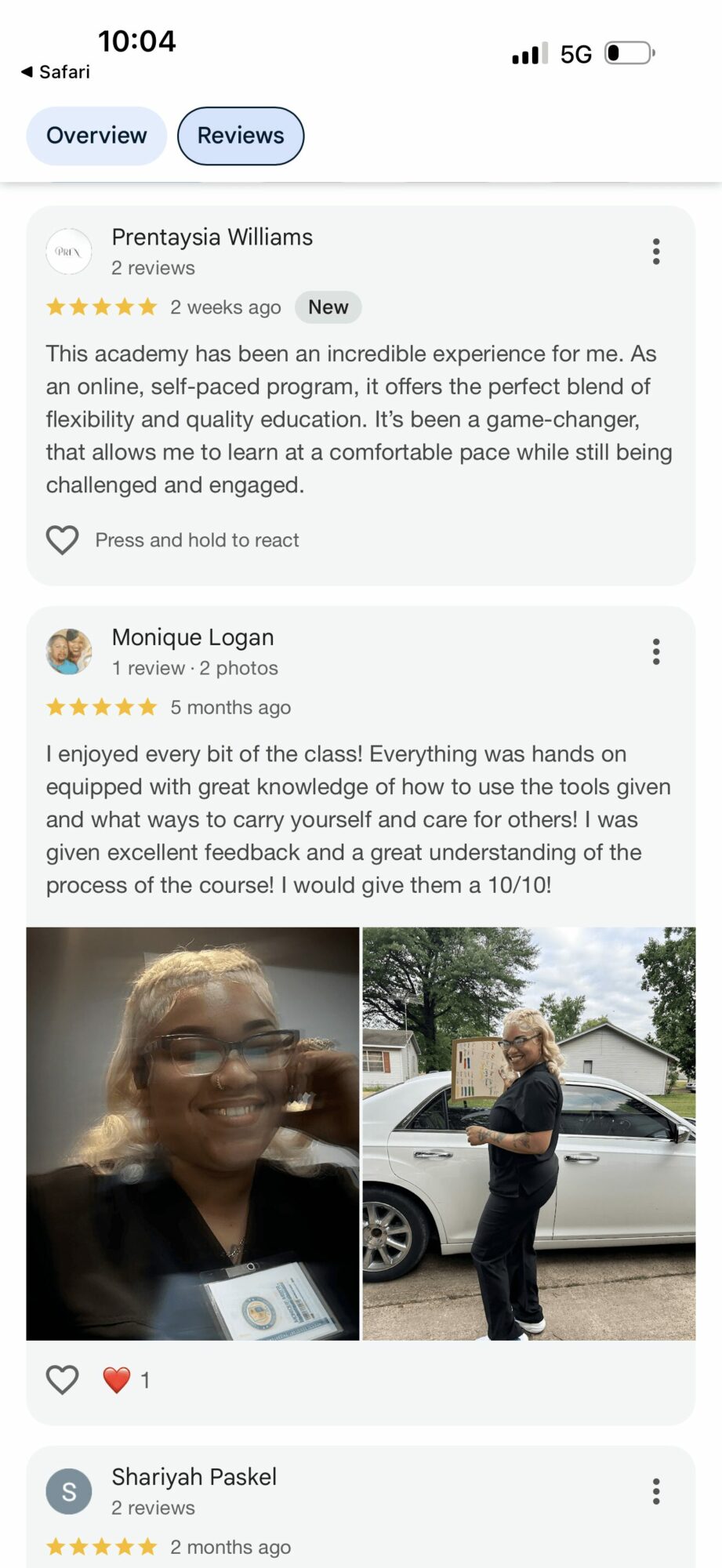Visit Shariyah Paskel's reviewer profile
722x1568 pixels.
point(194,1477)
